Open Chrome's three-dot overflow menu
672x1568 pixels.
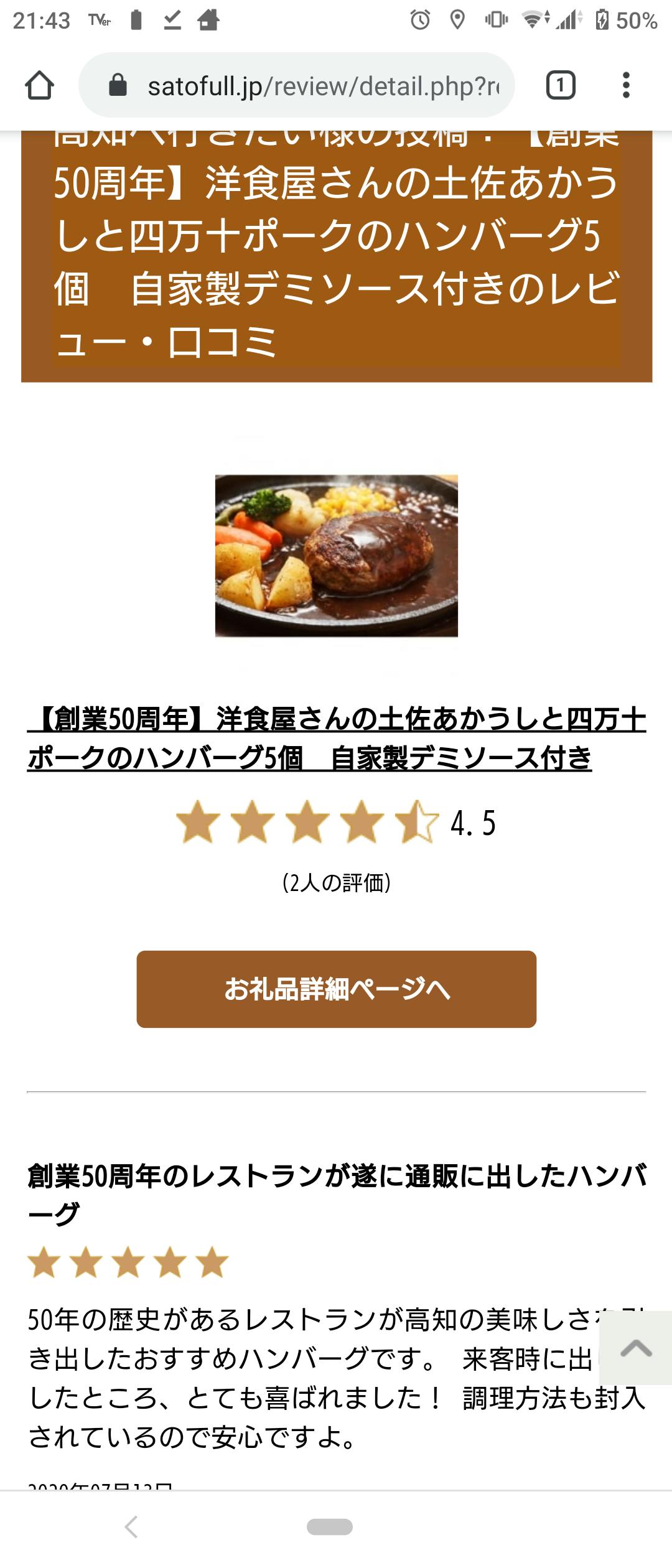pos(626,85)
